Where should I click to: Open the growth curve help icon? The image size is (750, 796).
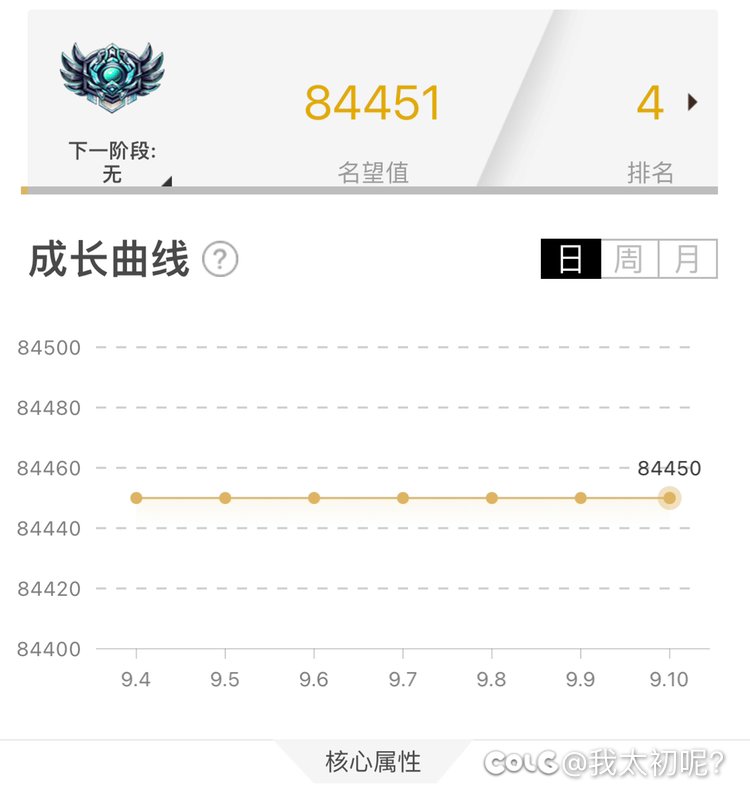coord(220,260)
